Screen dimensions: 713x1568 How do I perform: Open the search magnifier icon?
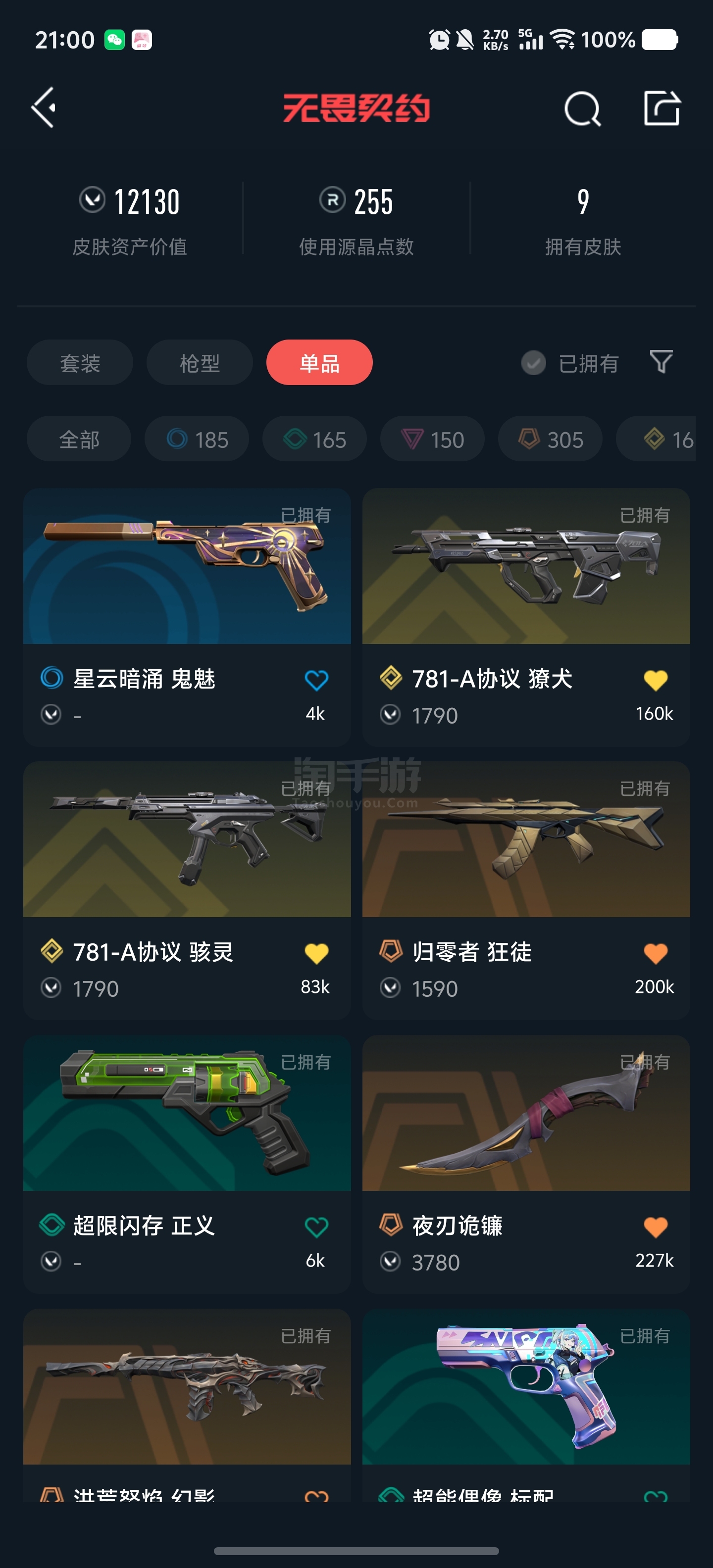point(582,109)
